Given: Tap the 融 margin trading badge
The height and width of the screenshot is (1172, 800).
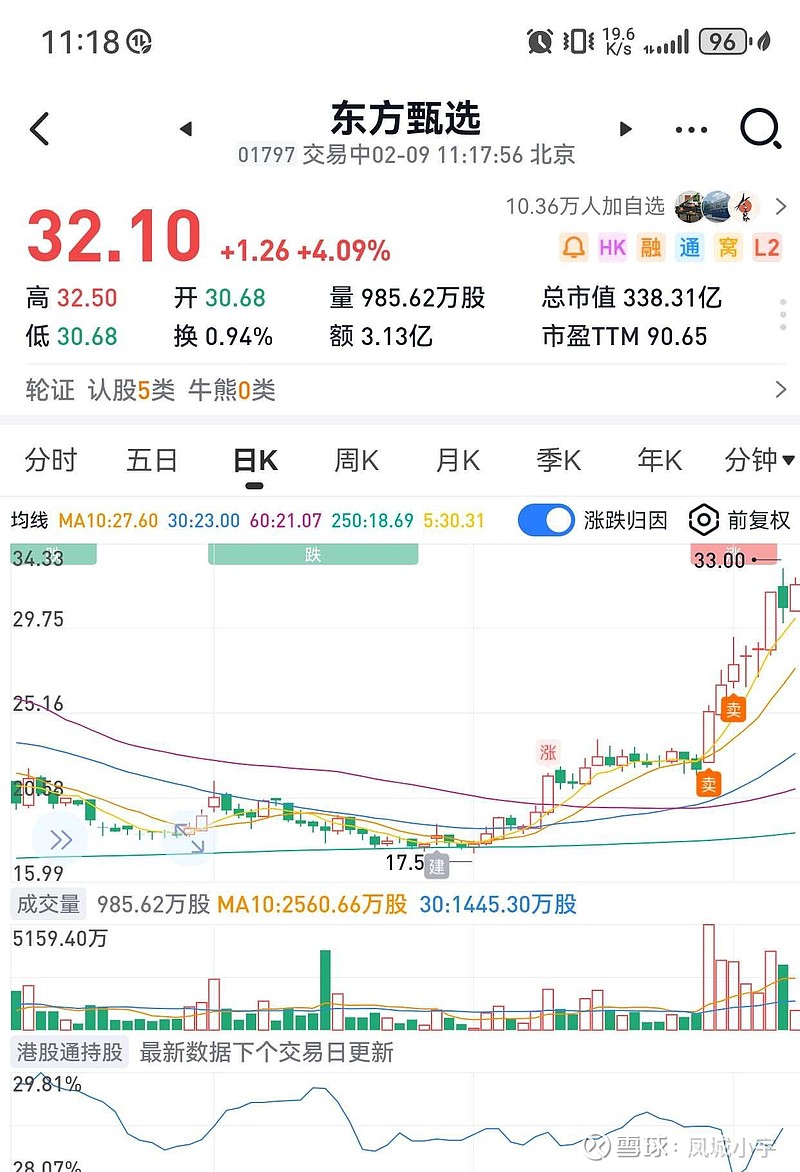Looking at the screenshot, I should (651, 247).
